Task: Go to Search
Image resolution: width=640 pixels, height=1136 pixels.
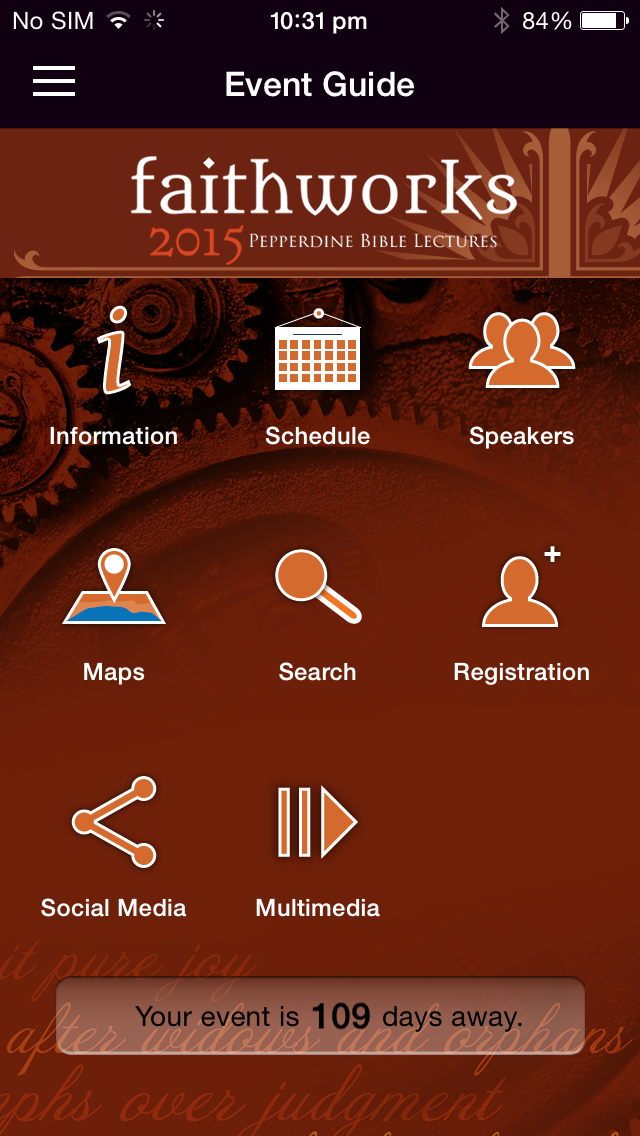Action: [x=318, y=613]
